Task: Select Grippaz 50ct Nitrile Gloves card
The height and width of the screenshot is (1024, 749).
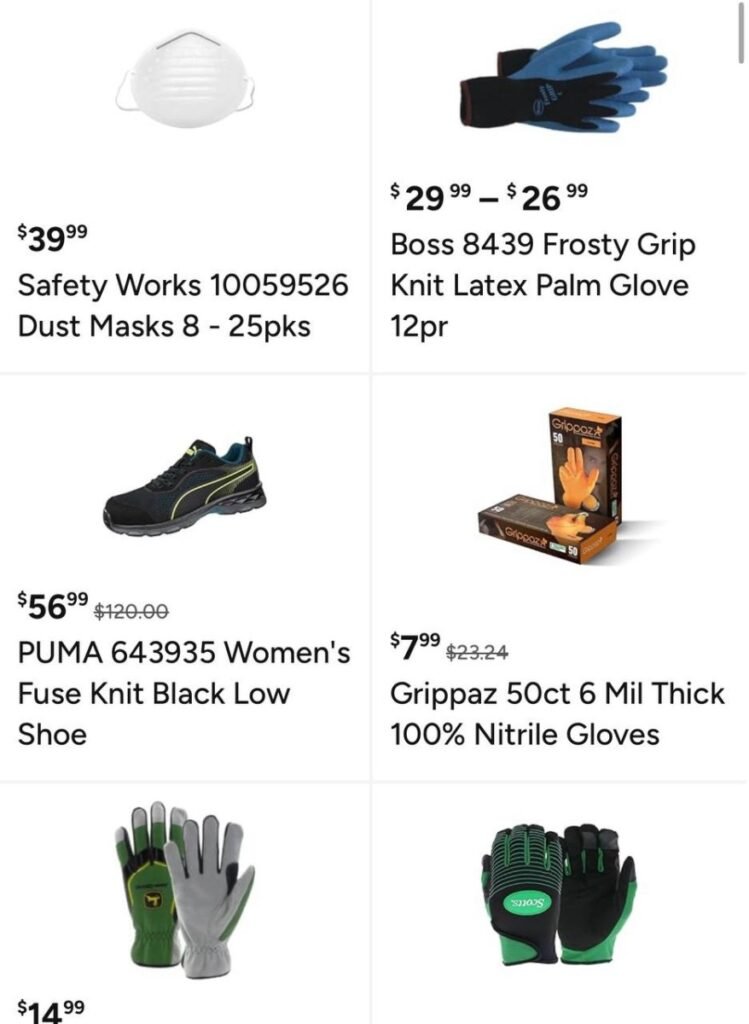Action: click(x=557, y=713)
